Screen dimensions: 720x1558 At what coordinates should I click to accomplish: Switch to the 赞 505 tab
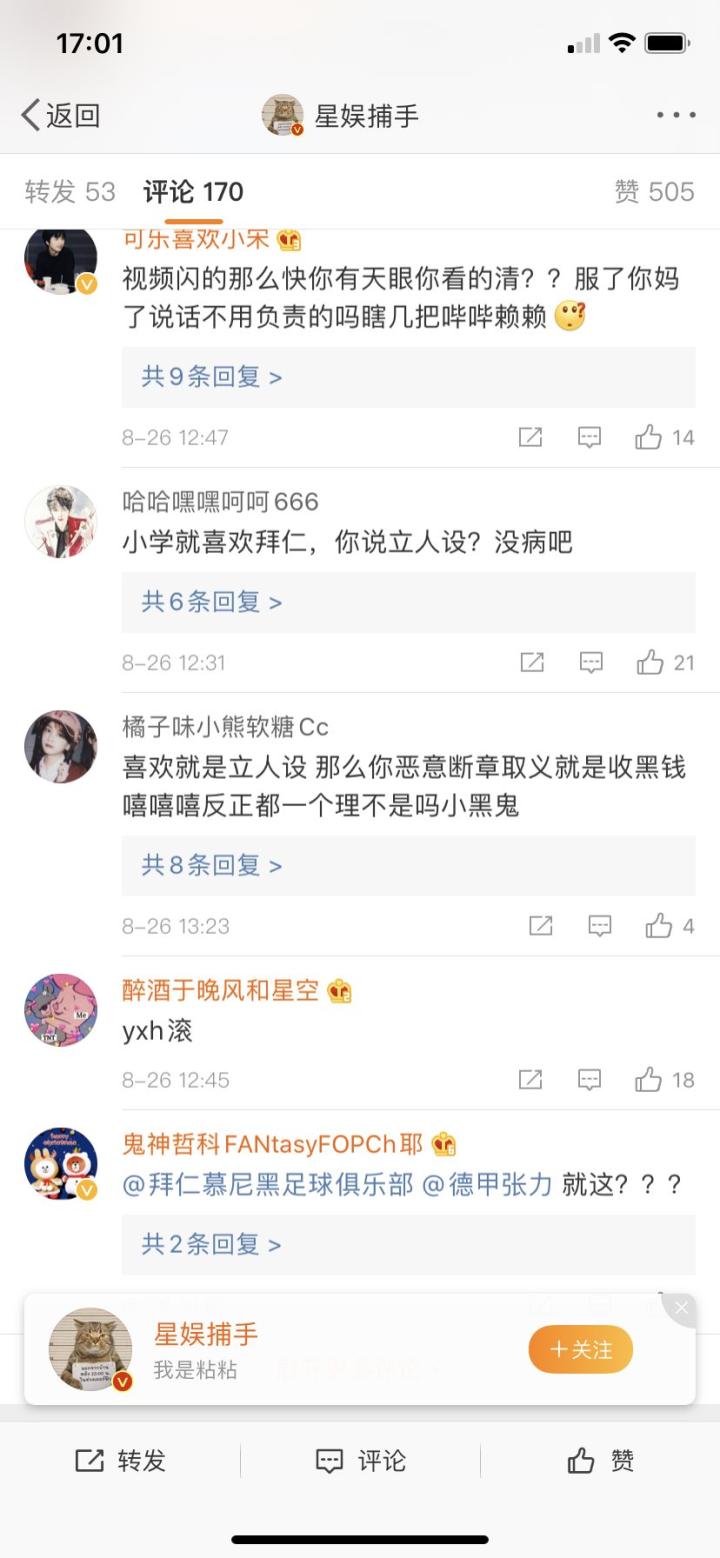tap(654, 192)
